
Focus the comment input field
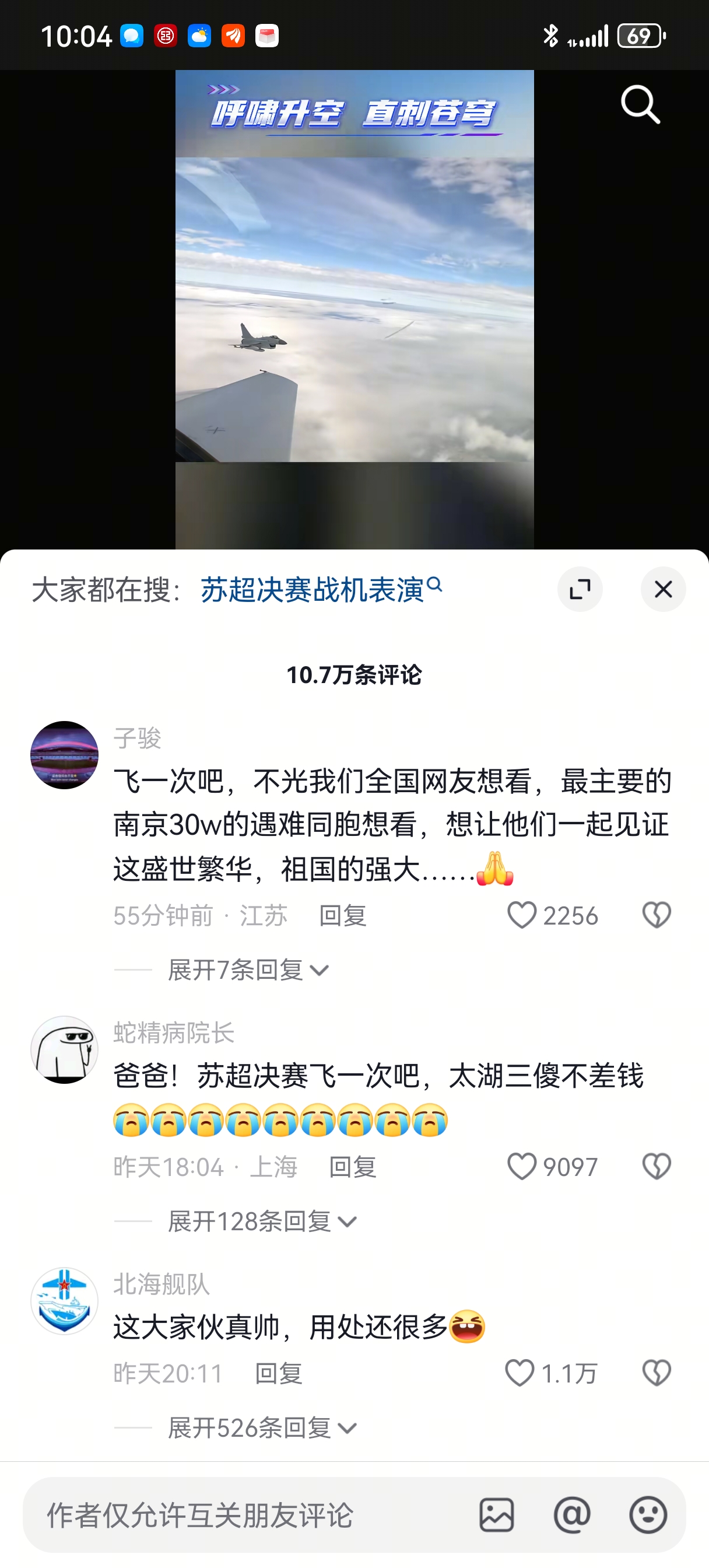coord(244,1515)
